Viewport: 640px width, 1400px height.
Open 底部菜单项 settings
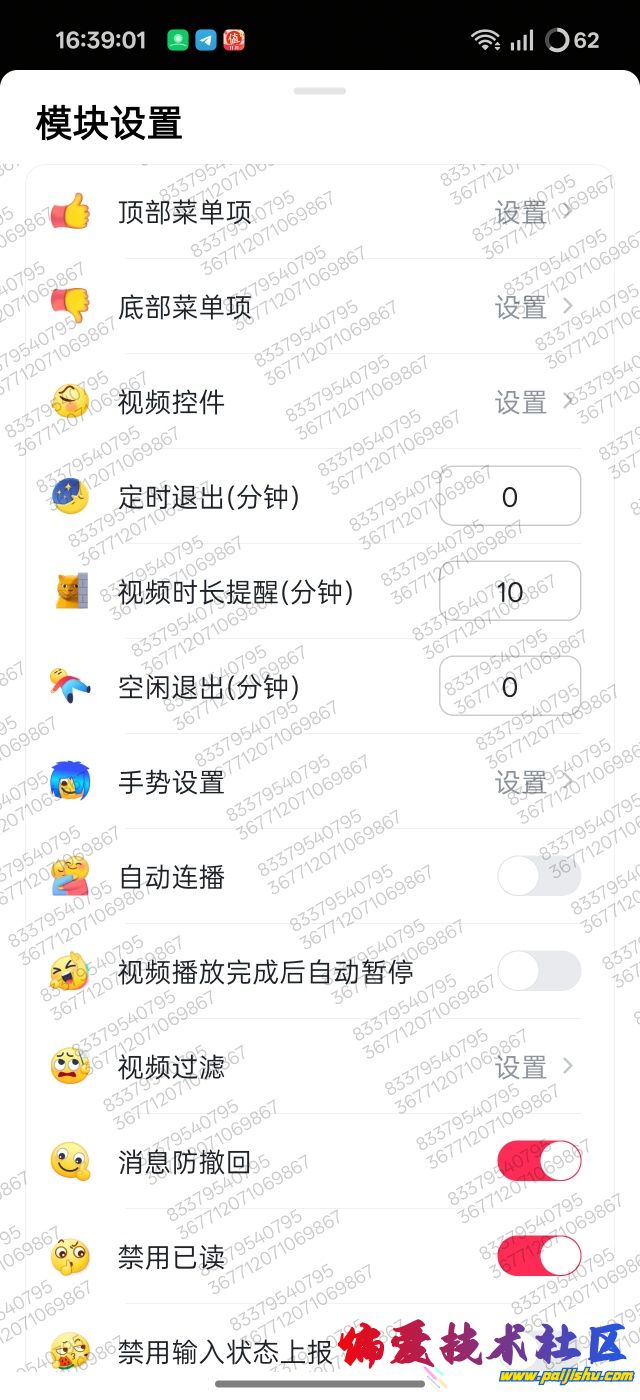click(534, 307)
